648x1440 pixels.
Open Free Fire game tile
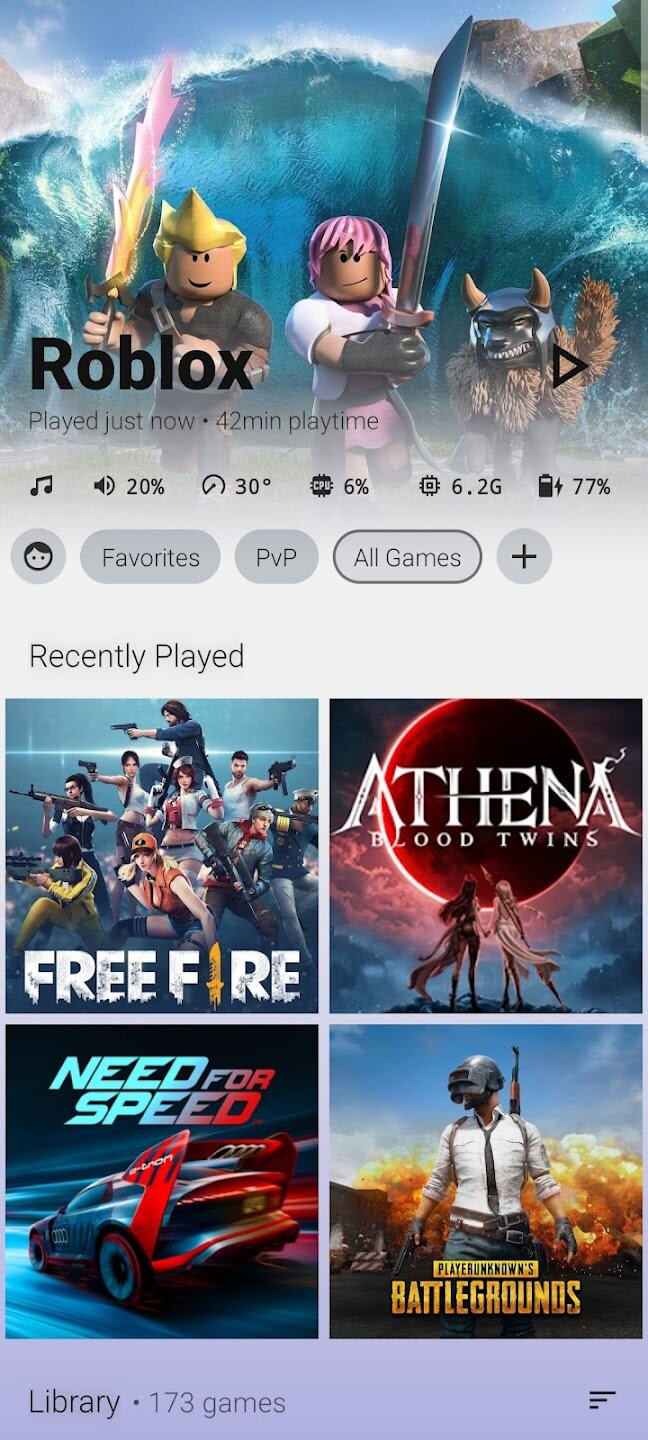[x=162, y=856]
